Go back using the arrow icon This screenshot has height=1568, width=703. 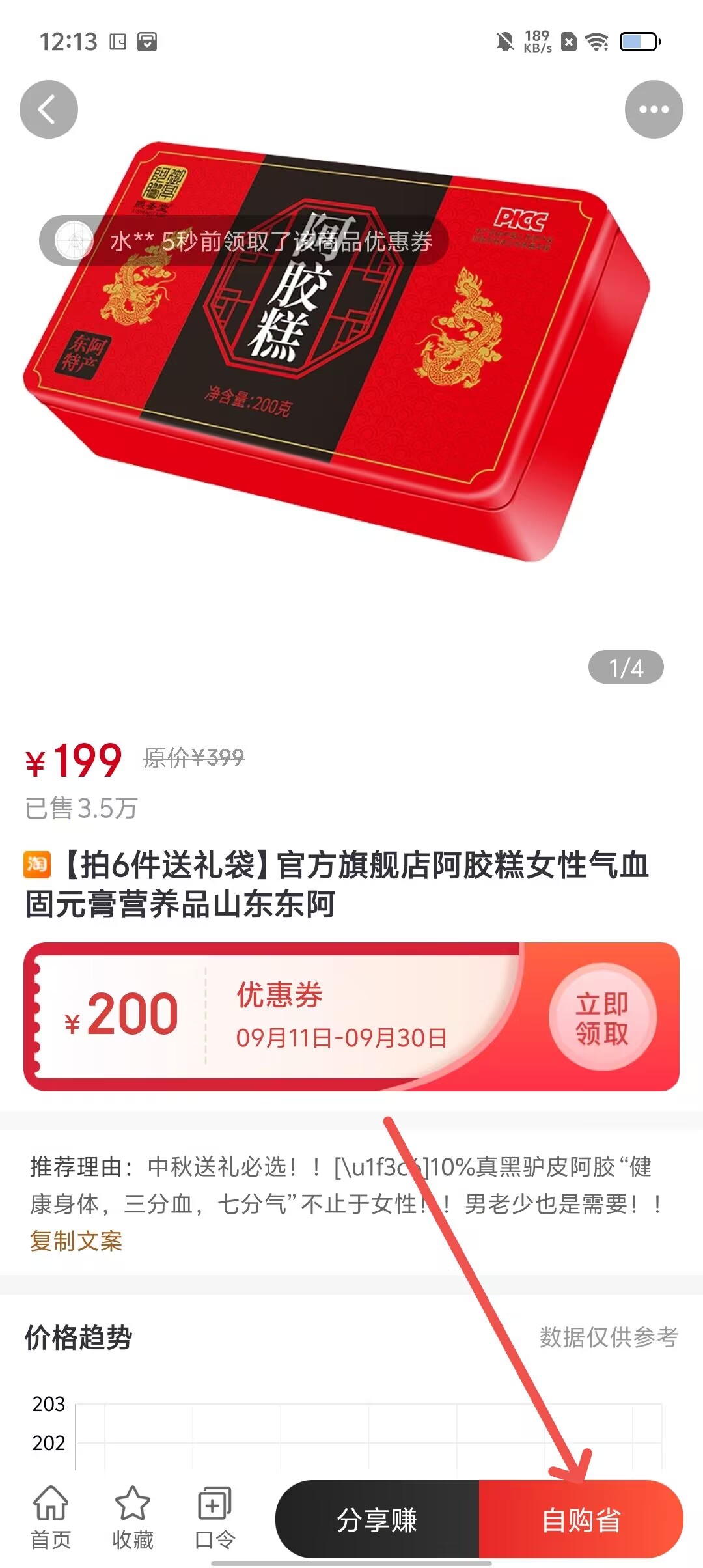pyautogui.click(x=49, y=109)
